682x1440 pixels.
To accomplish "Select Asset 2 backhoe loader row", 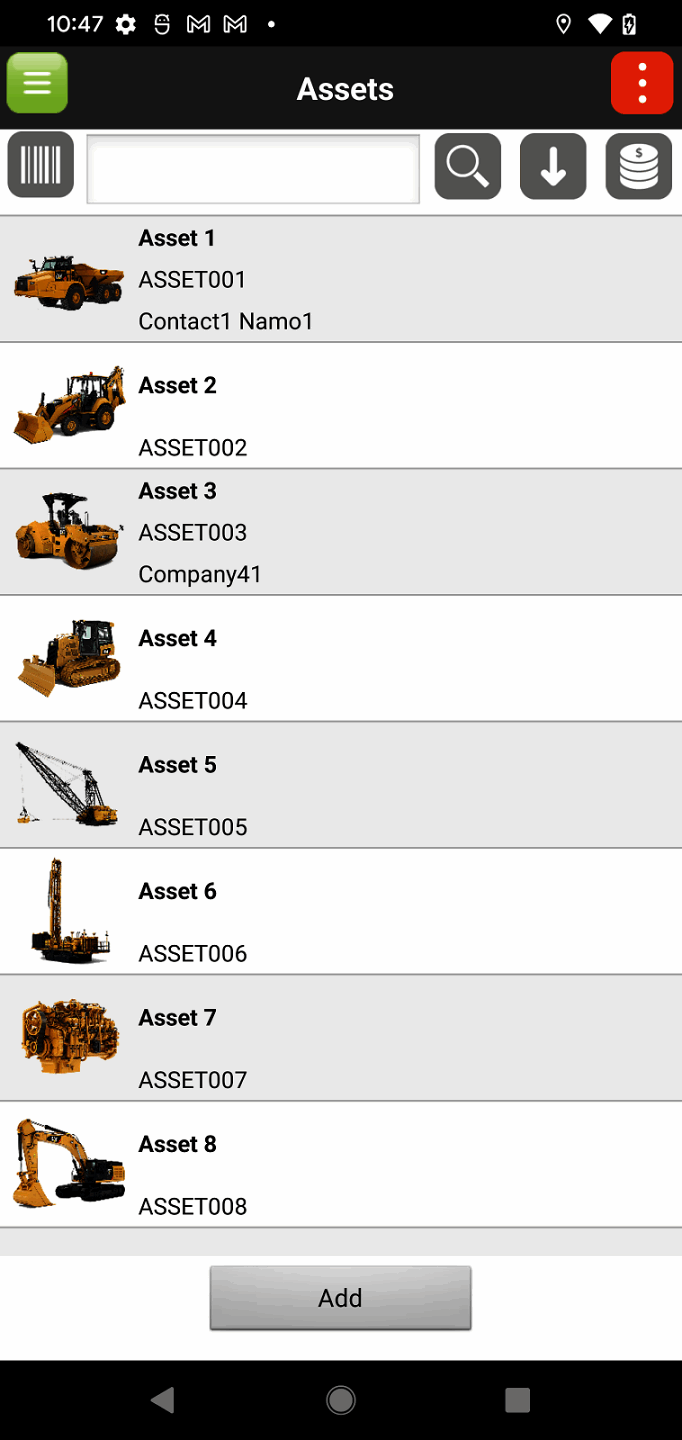I will pyautogui.click(x=340, y=406).
